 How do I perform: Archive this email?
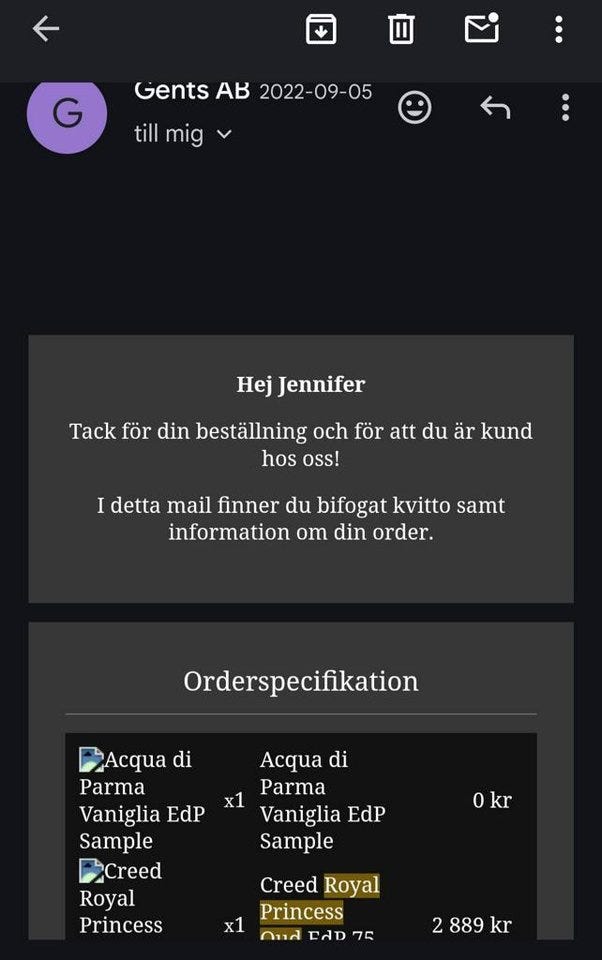point(320,29)
